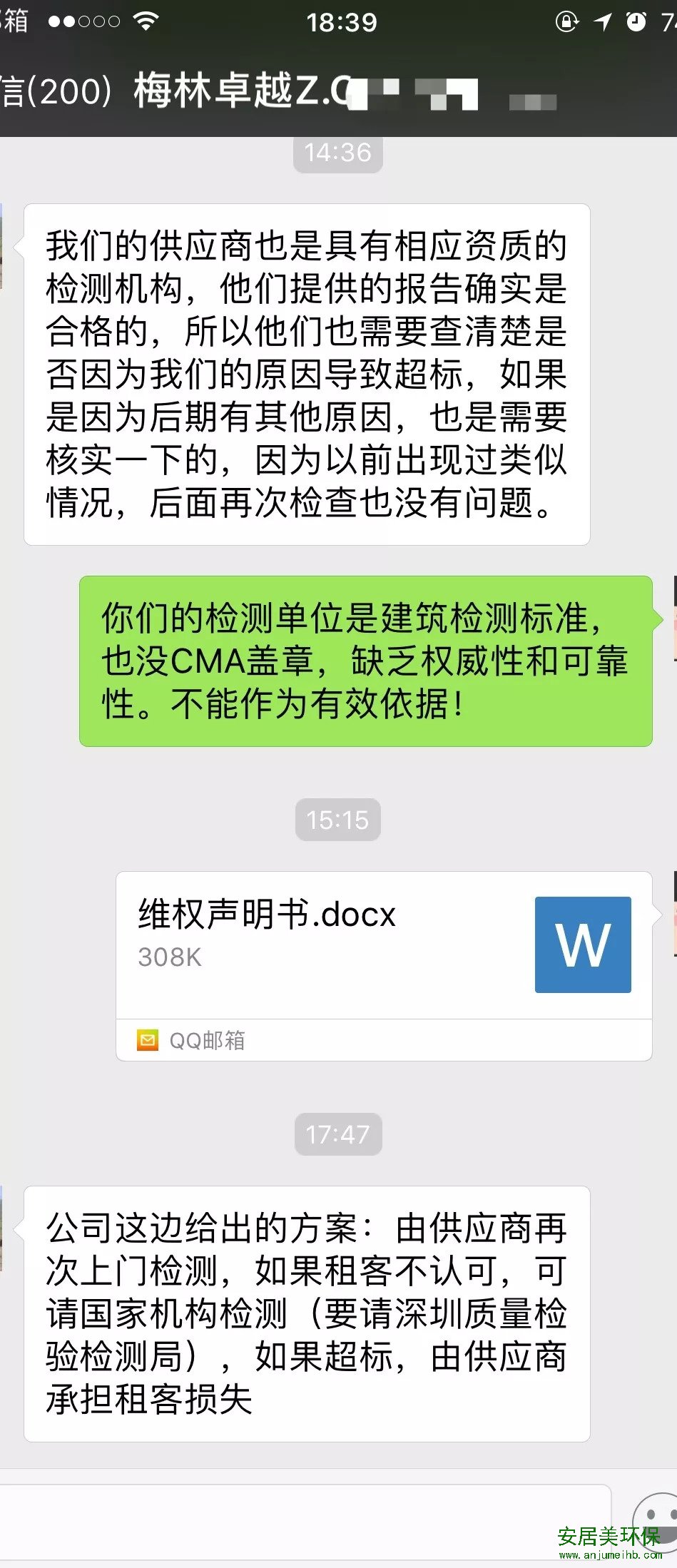Screen dimensions: 677x1568
Task: Tap the orientation lock icon in the status bar
Action: click(x=566, y=21)
